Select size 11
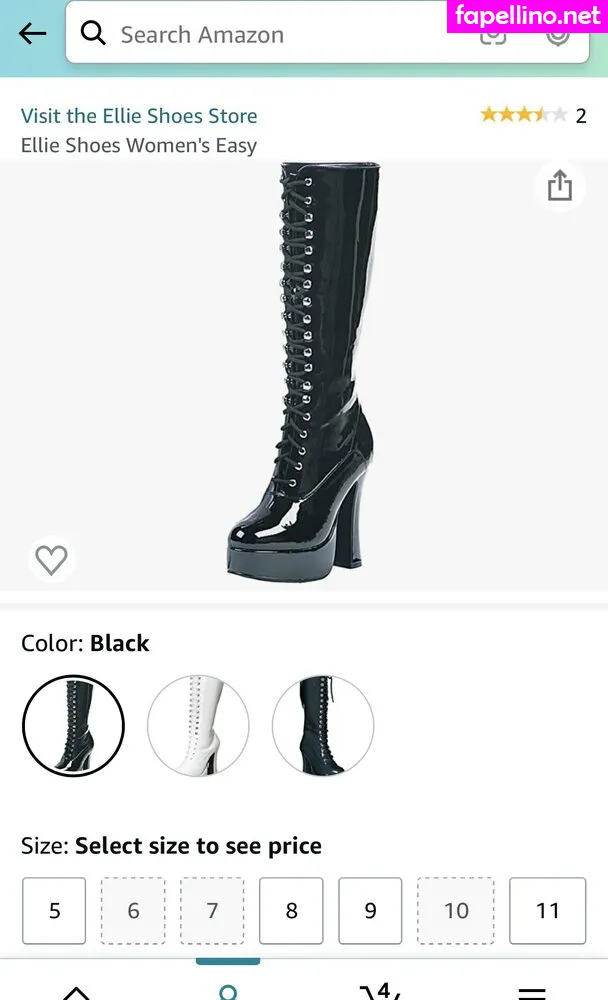The width and height of the screenshot is (608, 1000). point(547,911)
